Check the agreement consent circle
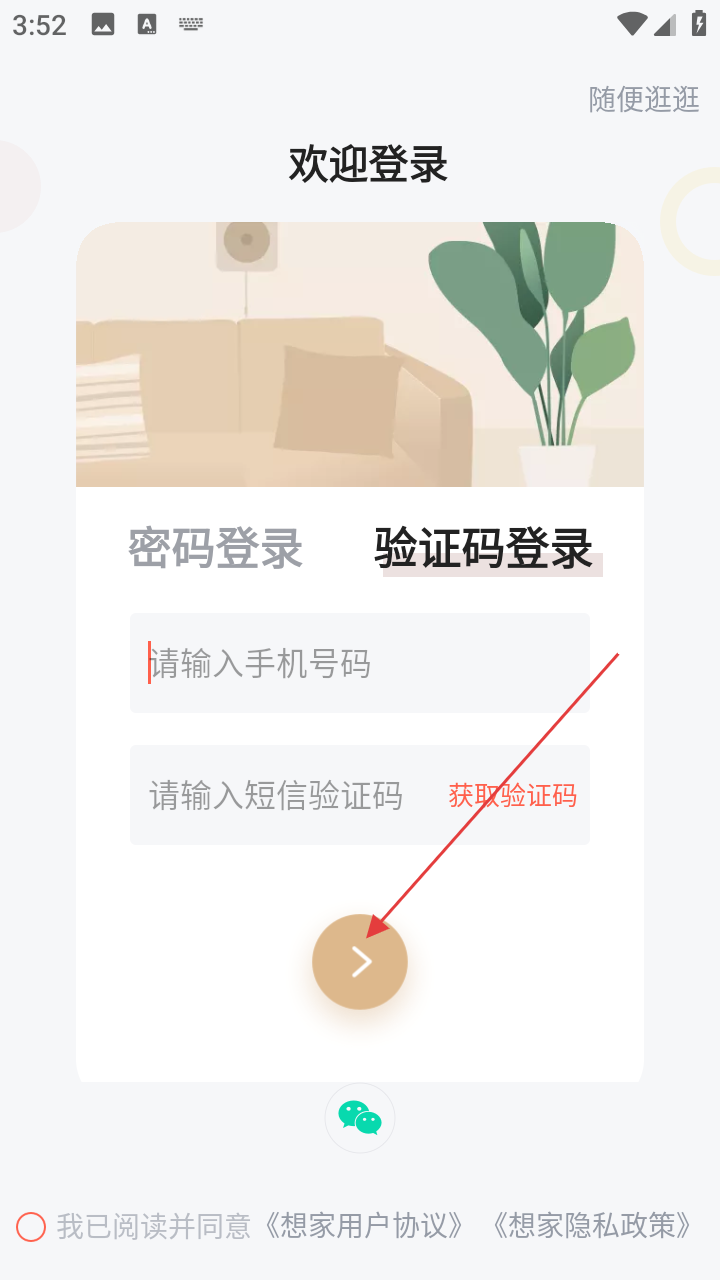 [31, 1226]
